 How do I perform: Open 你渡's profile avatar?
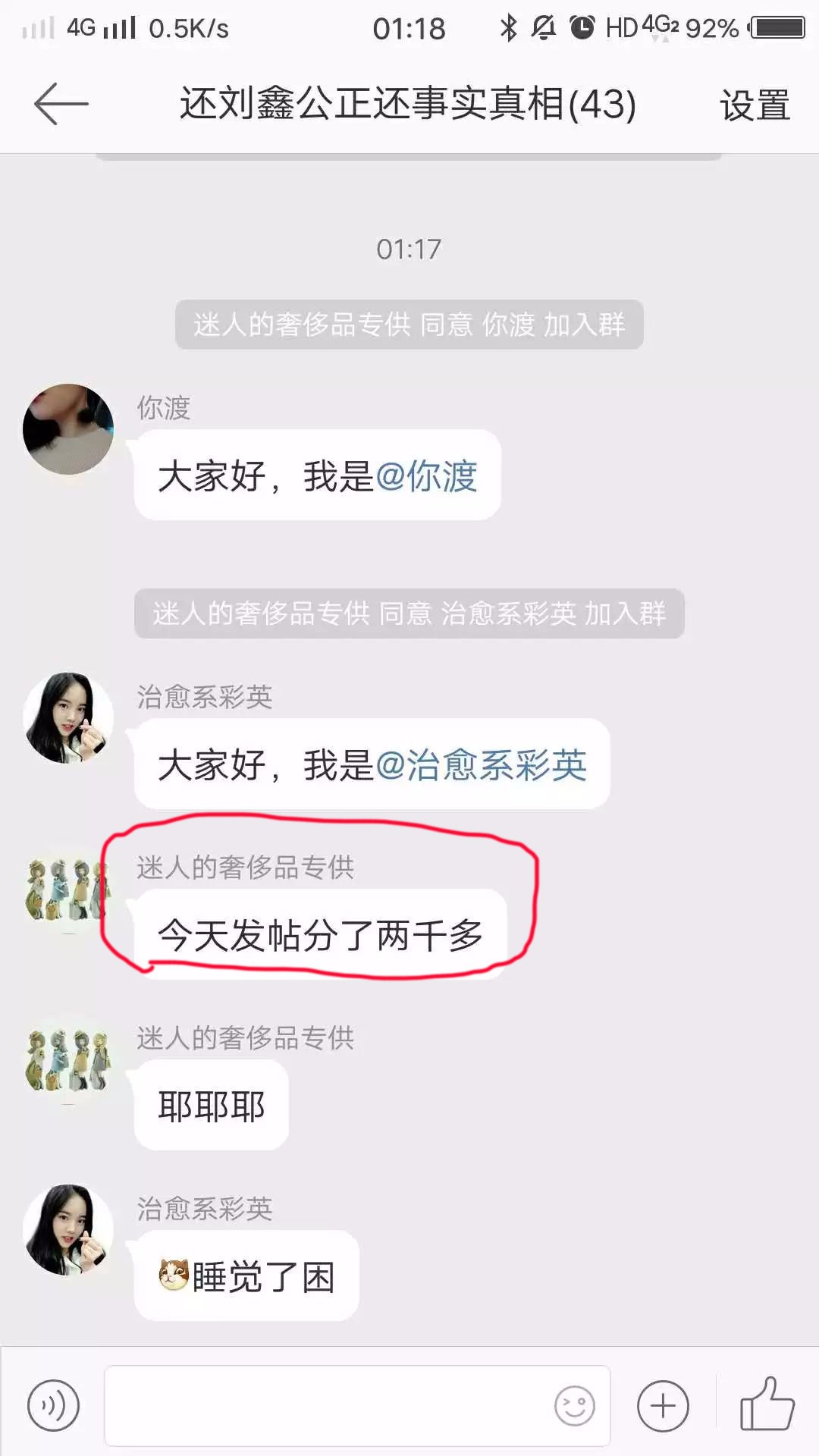coord(68,429)
